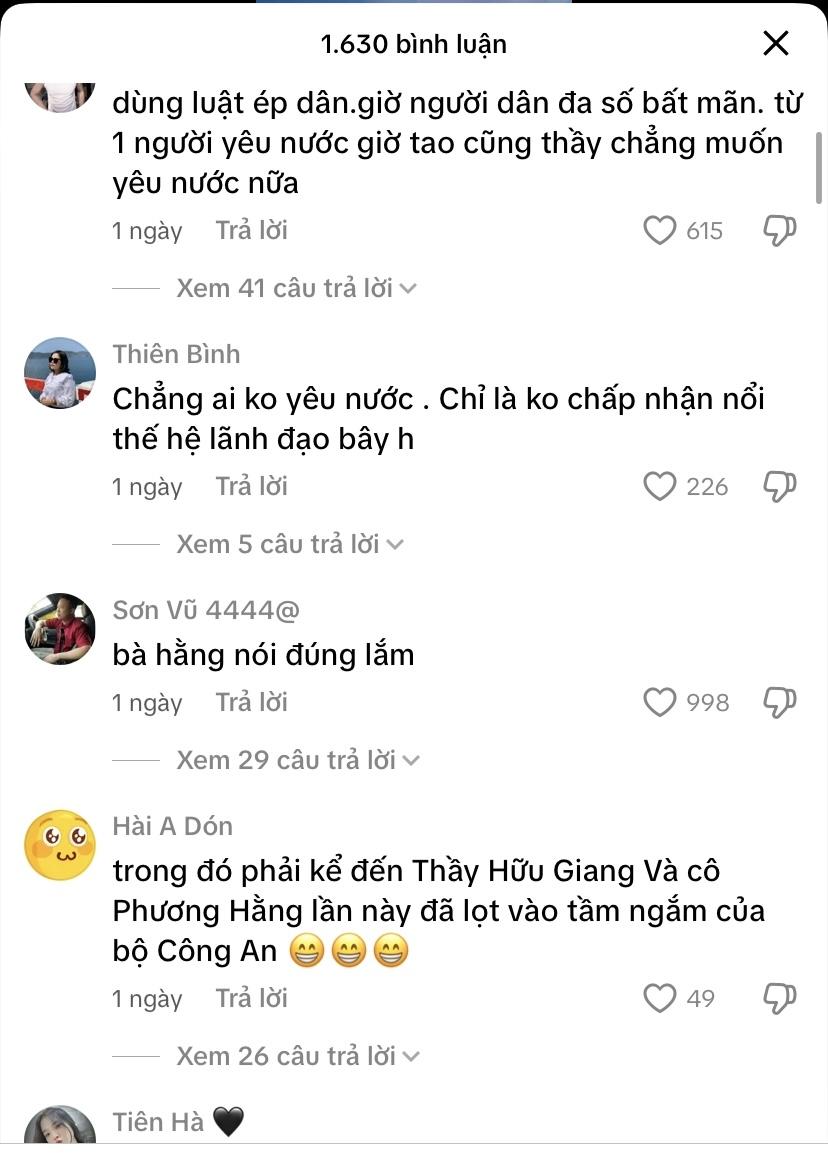Like Thiên Bình's comment
Screen dimensions: 828x1153
[660, 487]
